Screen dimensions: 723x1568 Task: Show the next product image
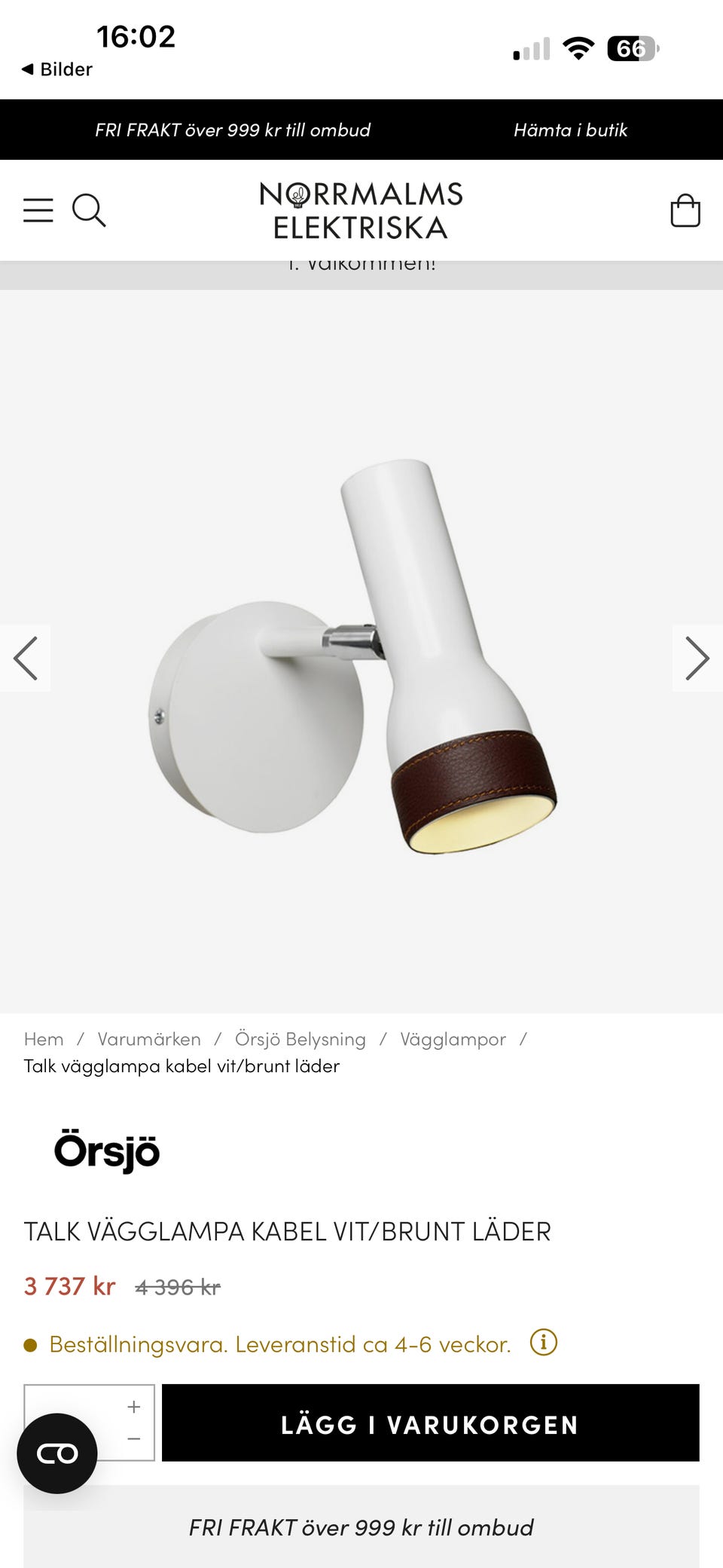(697, 659)
